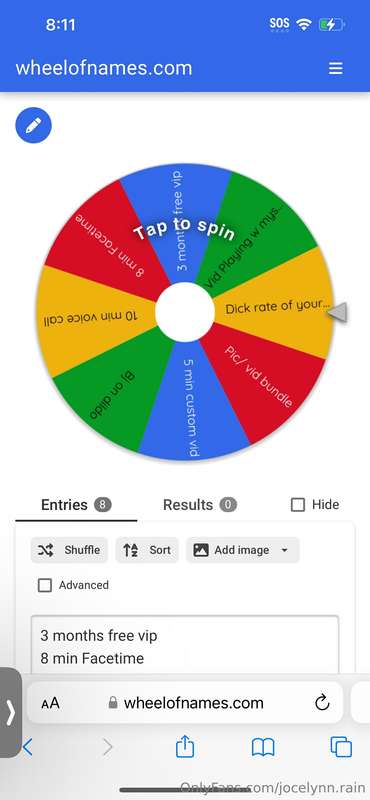Open Safari bookmarks
Screen dimensions: 370x800
coord(263,747)
